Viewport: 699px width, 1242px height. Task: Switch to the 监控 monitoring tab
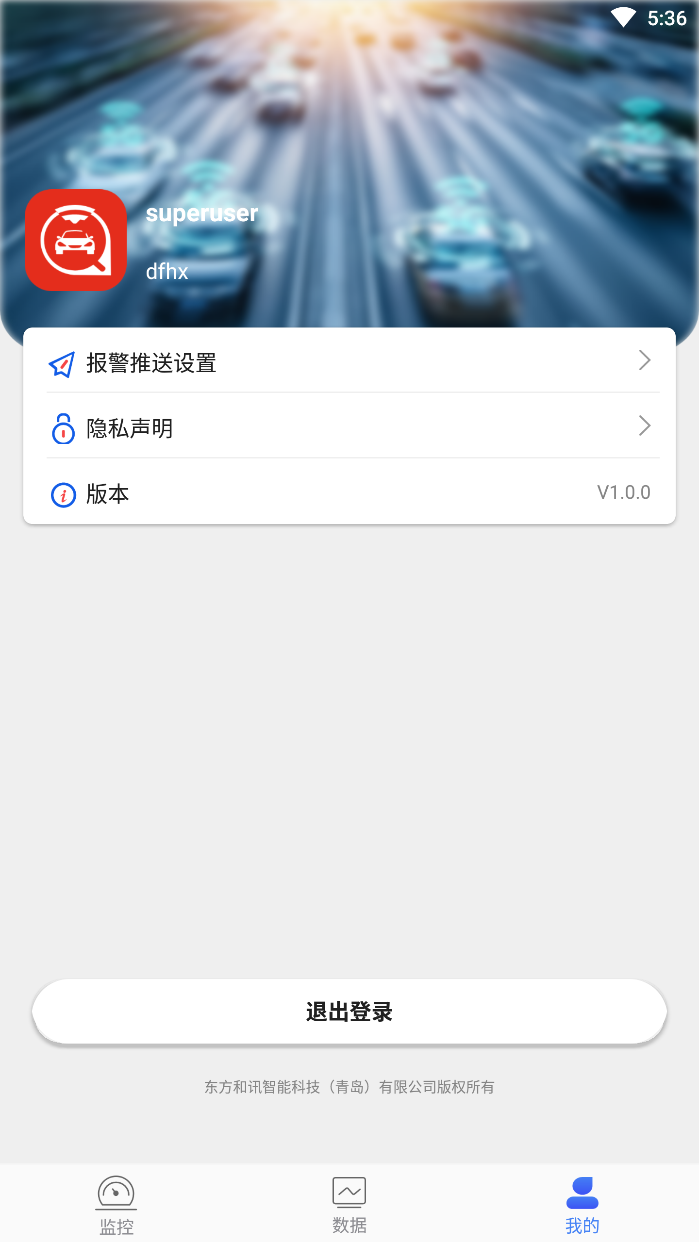116,1204
